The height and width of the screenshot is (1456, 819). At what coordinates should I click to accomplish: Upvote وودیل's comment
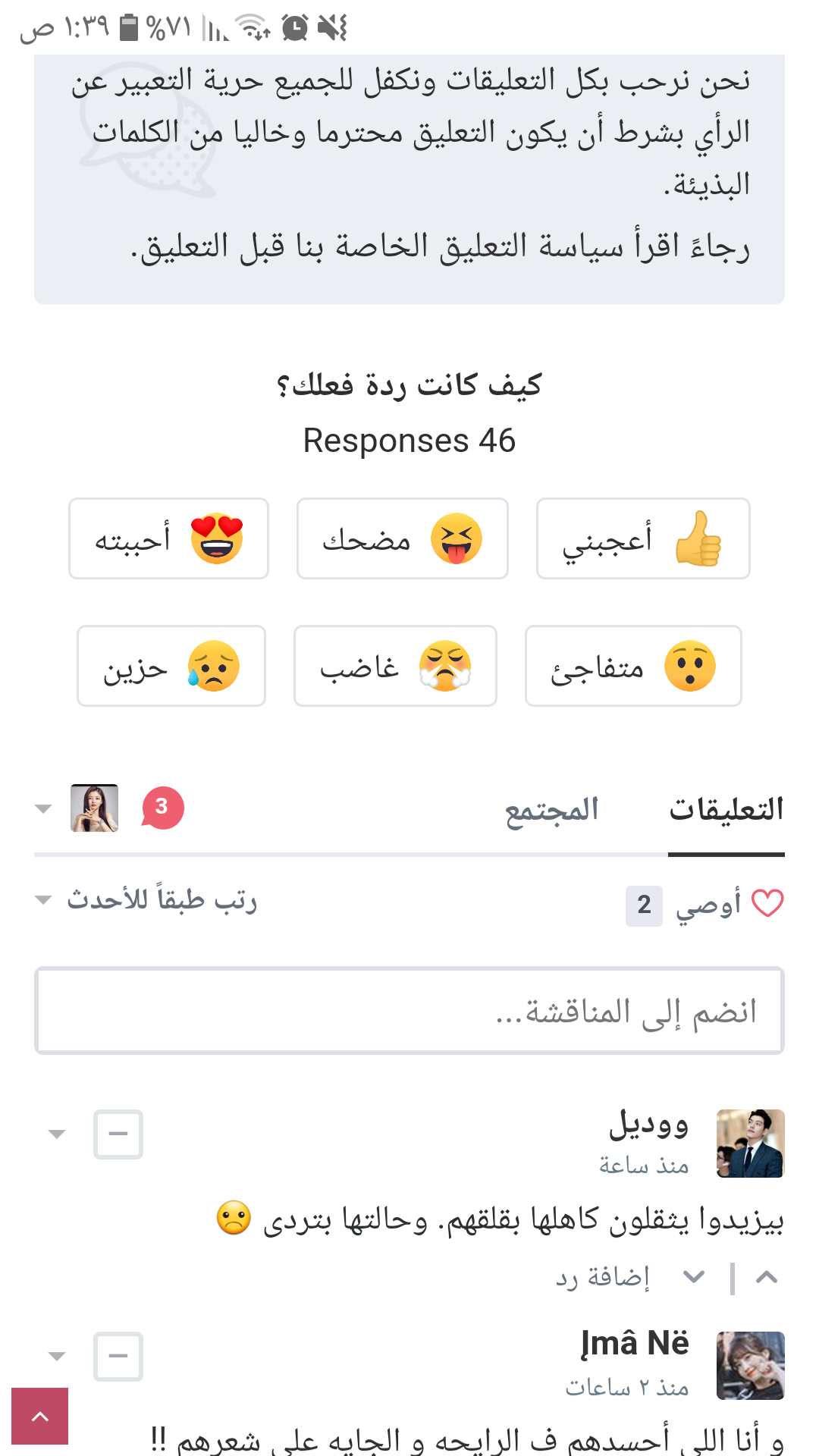[x=767, y=1277]
